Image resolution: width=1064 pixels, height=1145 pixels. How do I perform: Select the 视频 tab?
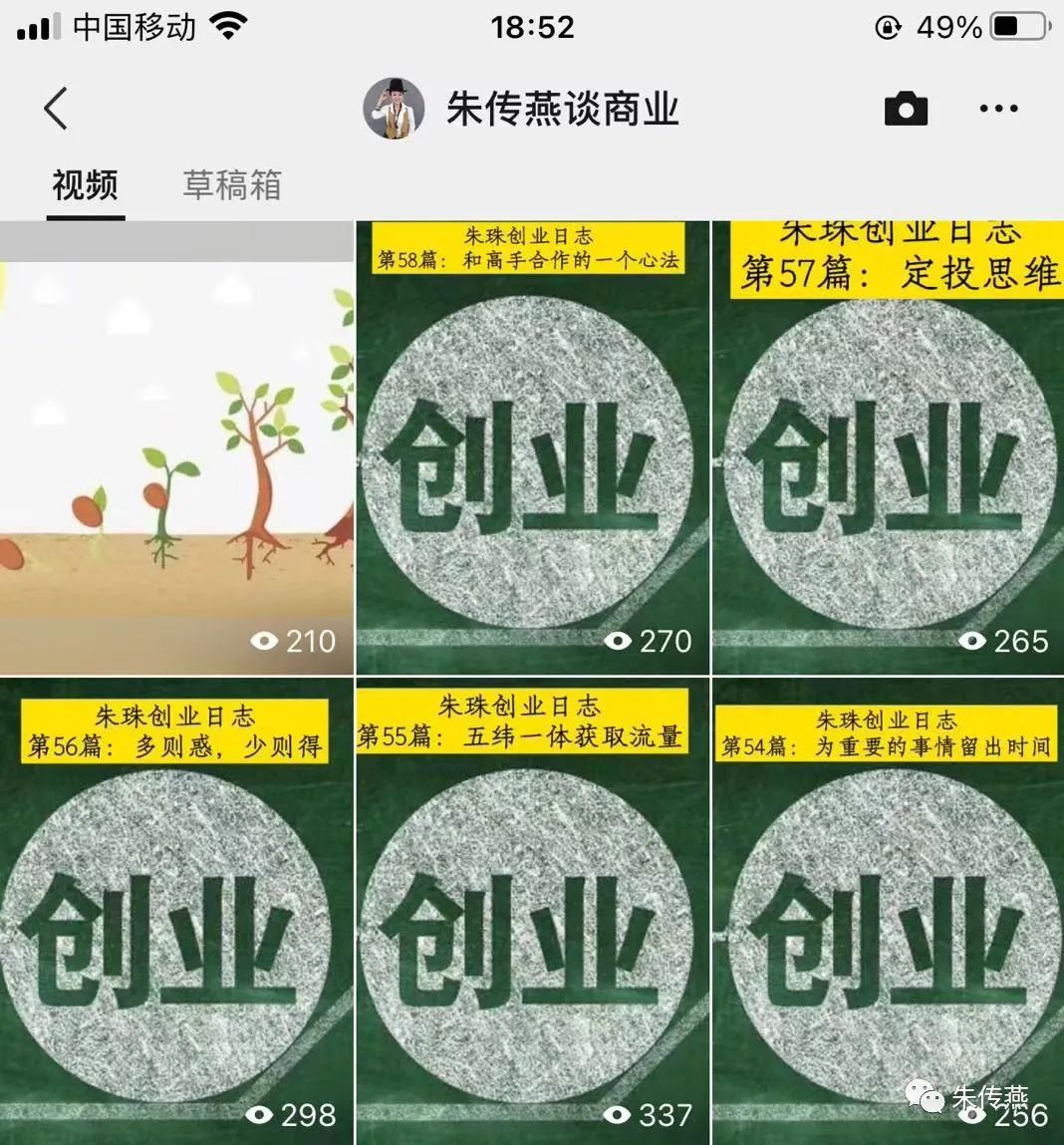pos(86,185)
